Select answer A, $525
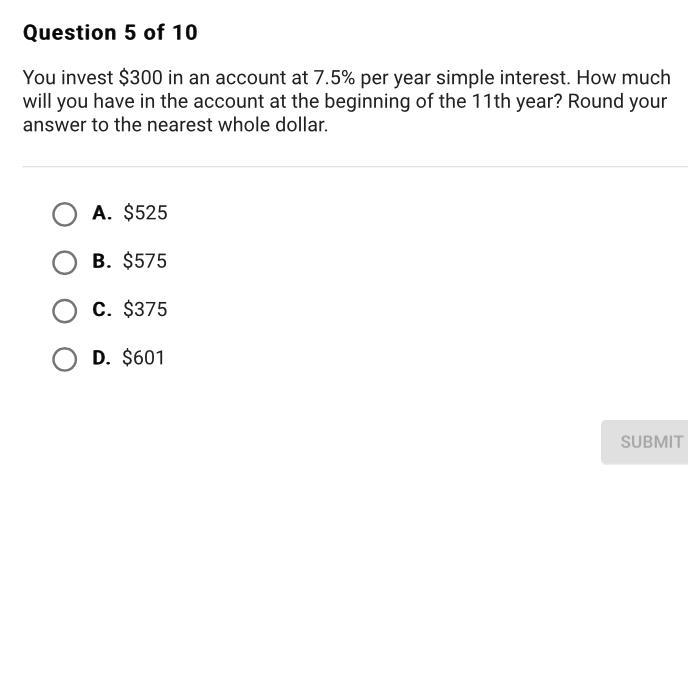The image size is (688, 688). tap(64, 214)
